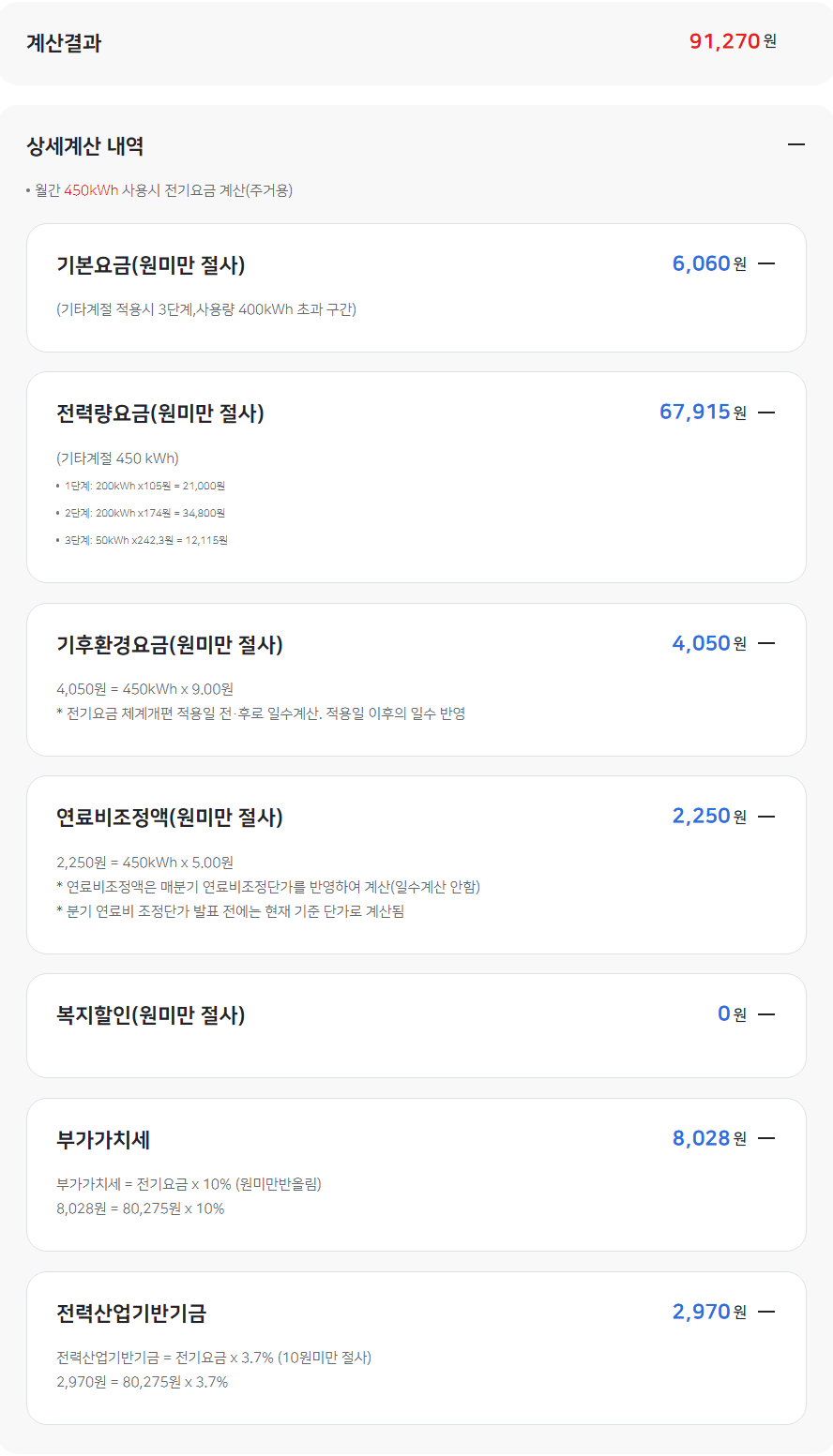Collapse the 상세계산 내역 section
This screenshot has width=833, height=1456.
(796, 144)
